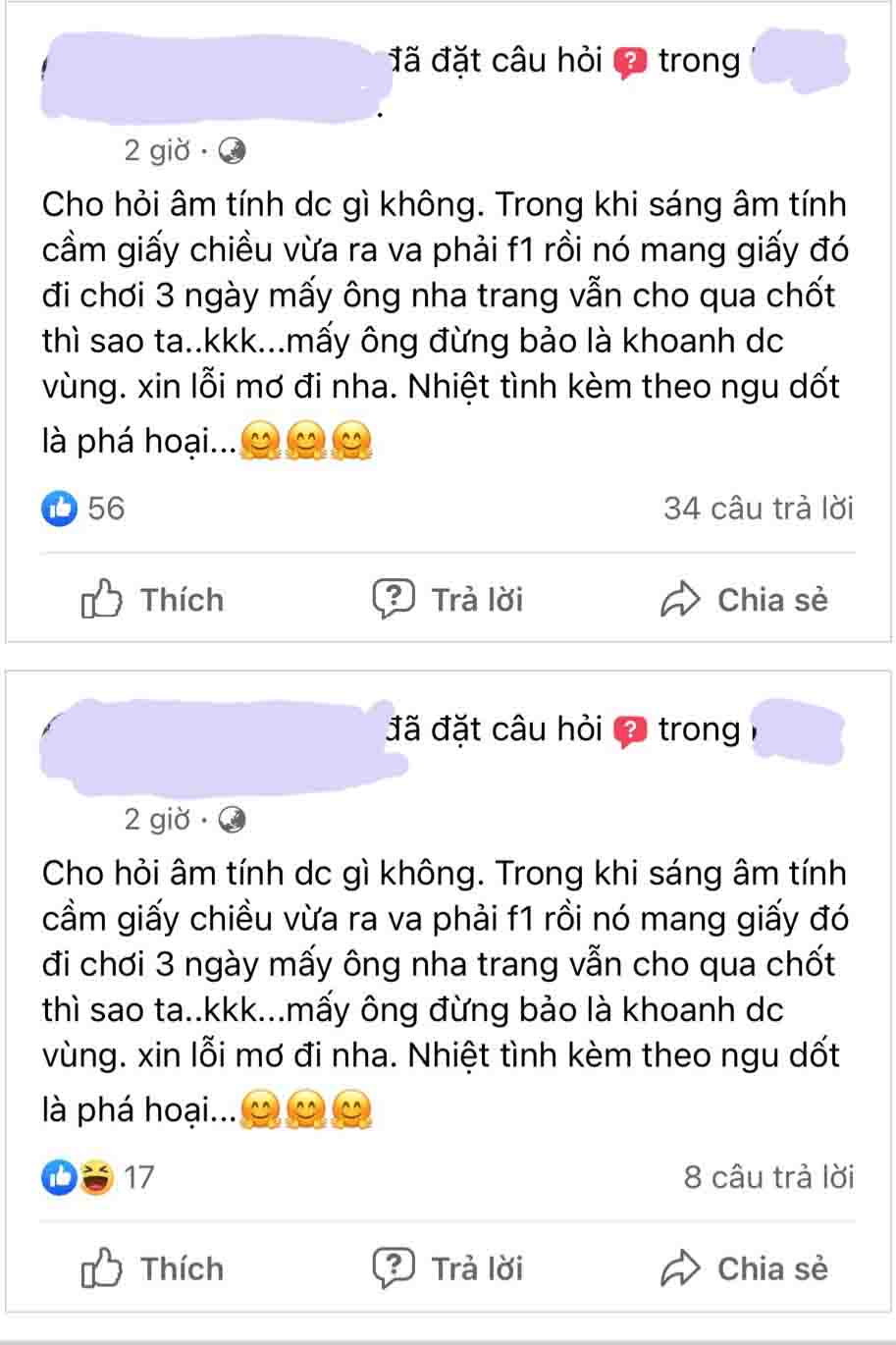Click the red question mark badge on second post
896x1345 pixels.
tap(628, 729)
